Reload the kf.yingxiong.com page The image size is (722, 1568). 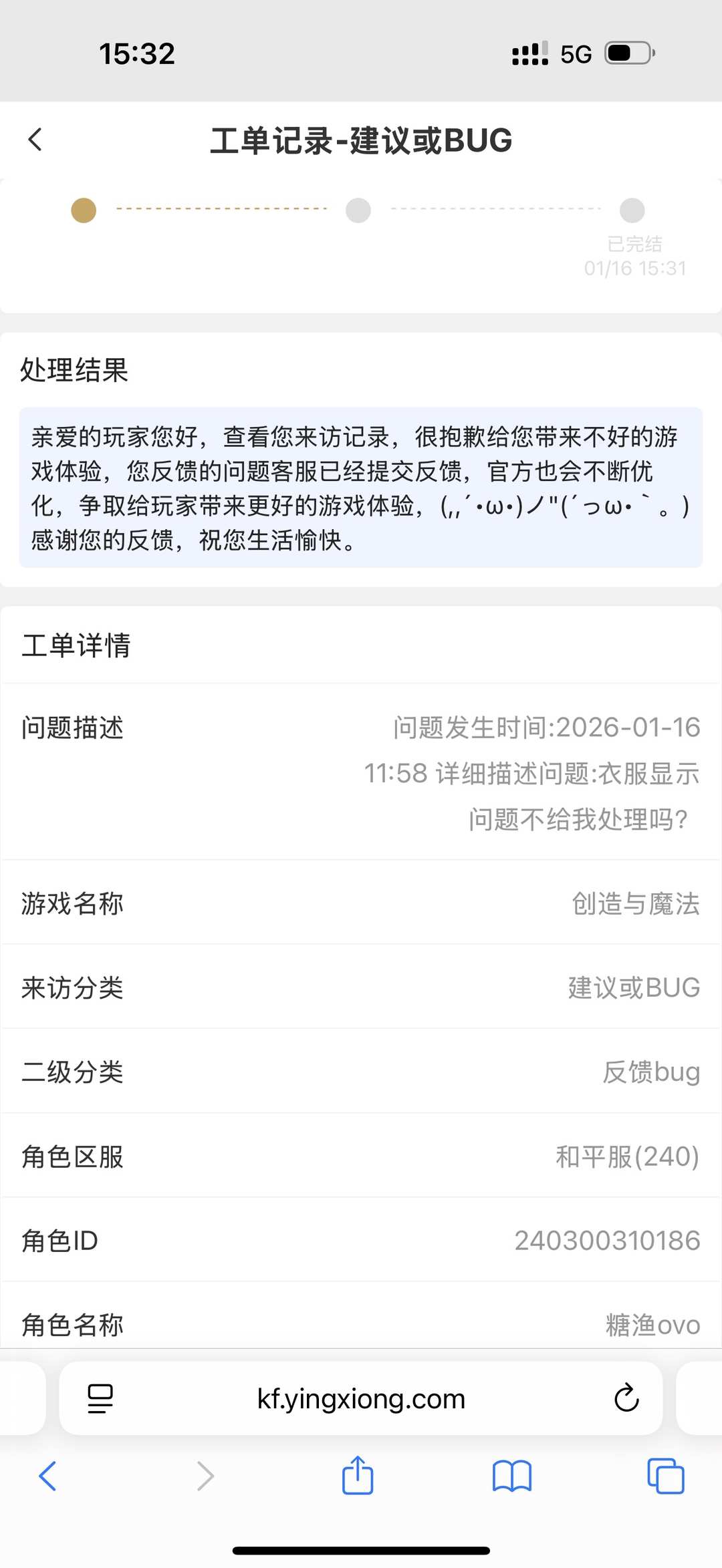pos(625,1399)
